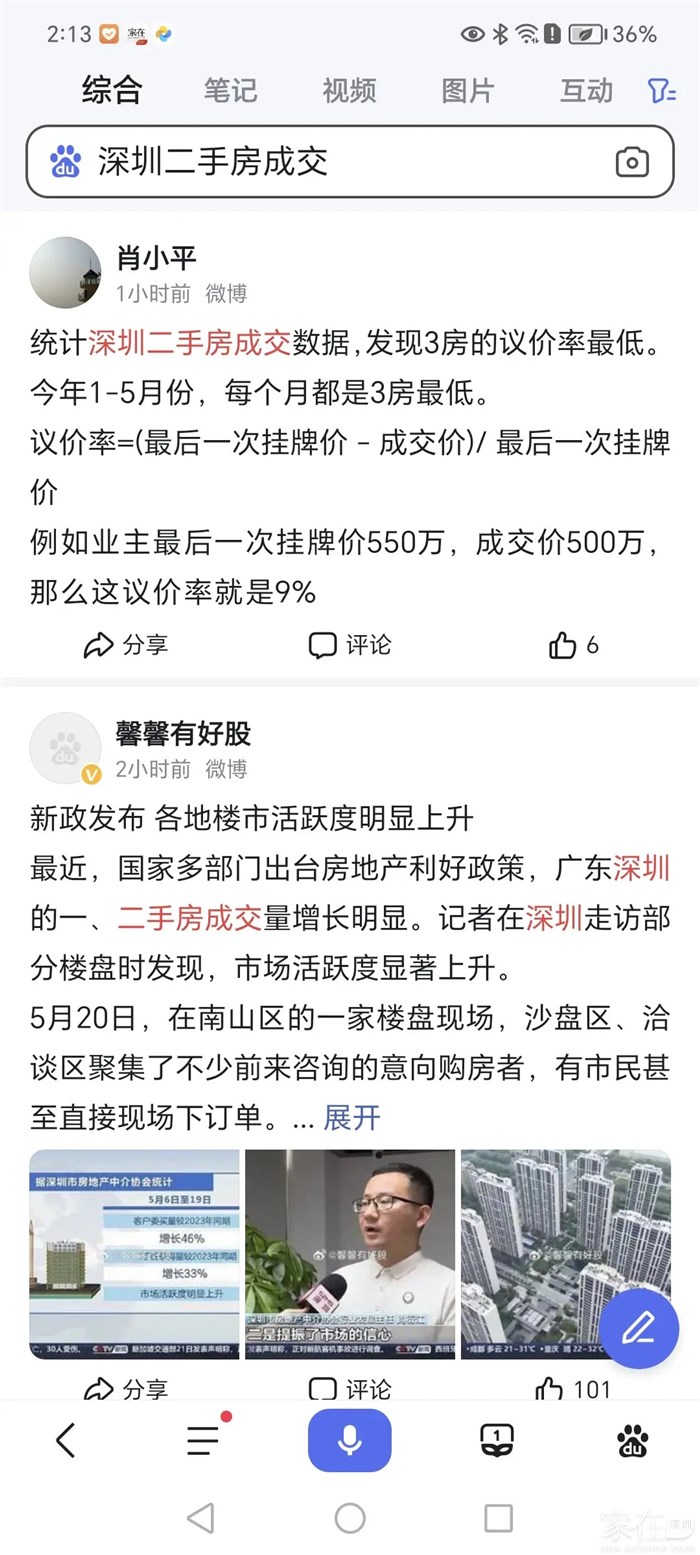
Task: Open 馨馨有好股's profile avatar
Action: [65, 748]
